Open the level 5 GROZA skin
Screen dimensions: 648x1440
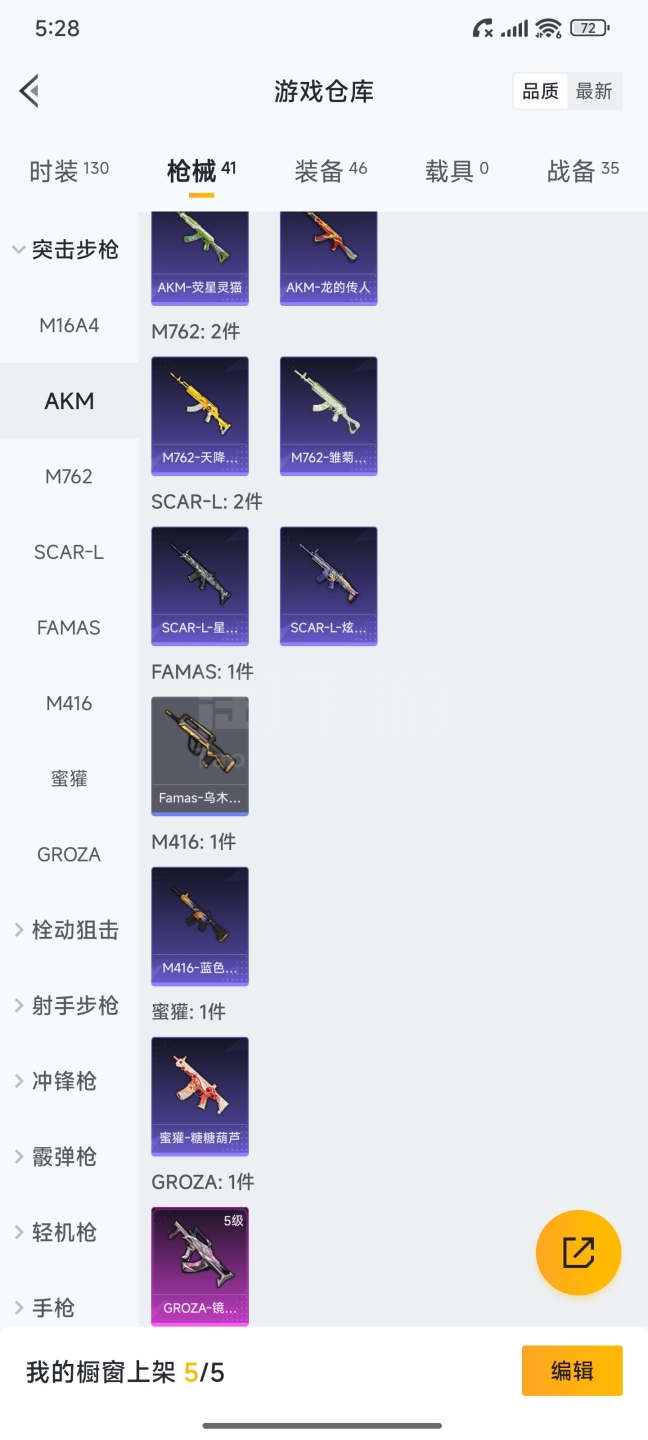[200, 1265]
